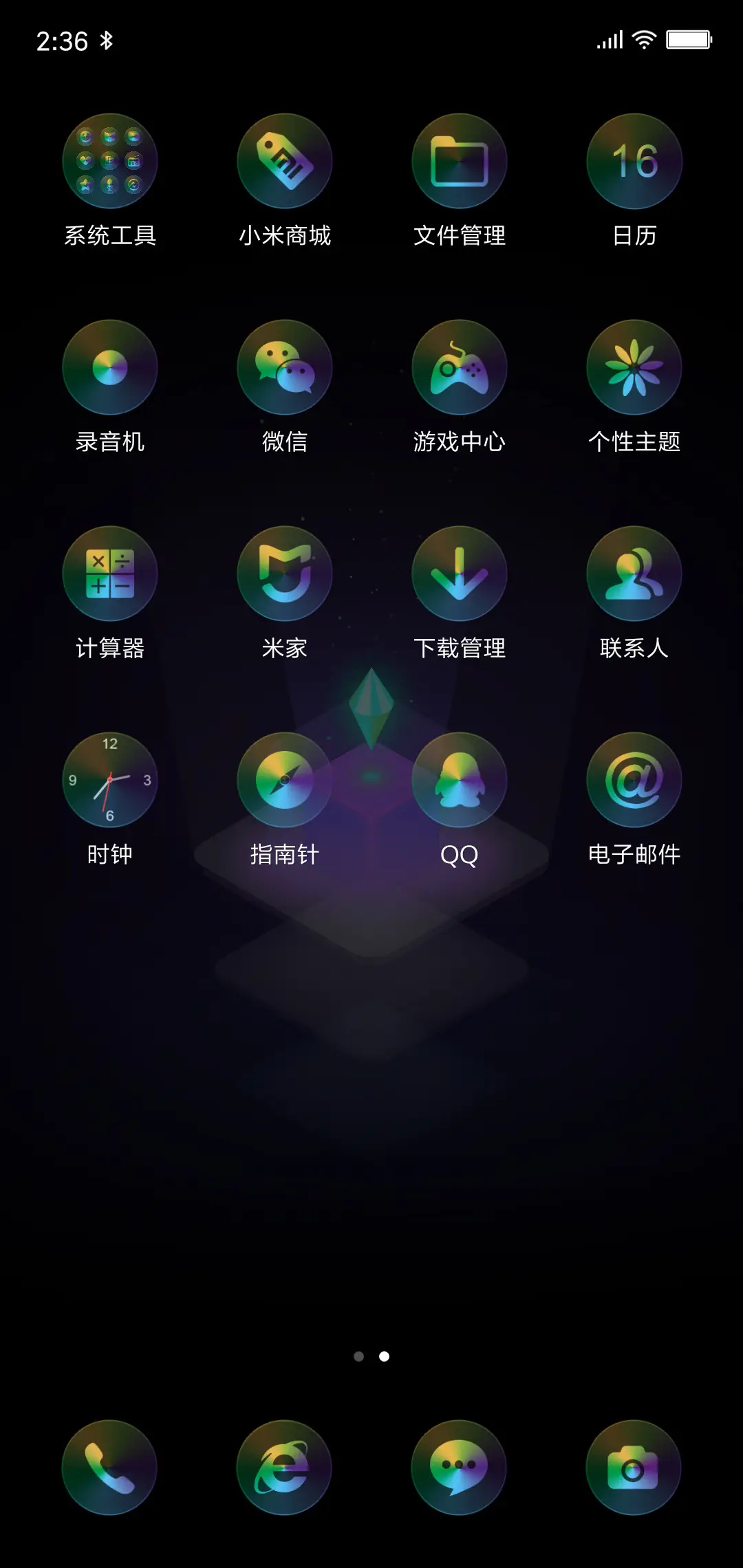Open QQ messenger
Screen dimensions: 743x1568
pyautogui.click(x=460, y=781)
